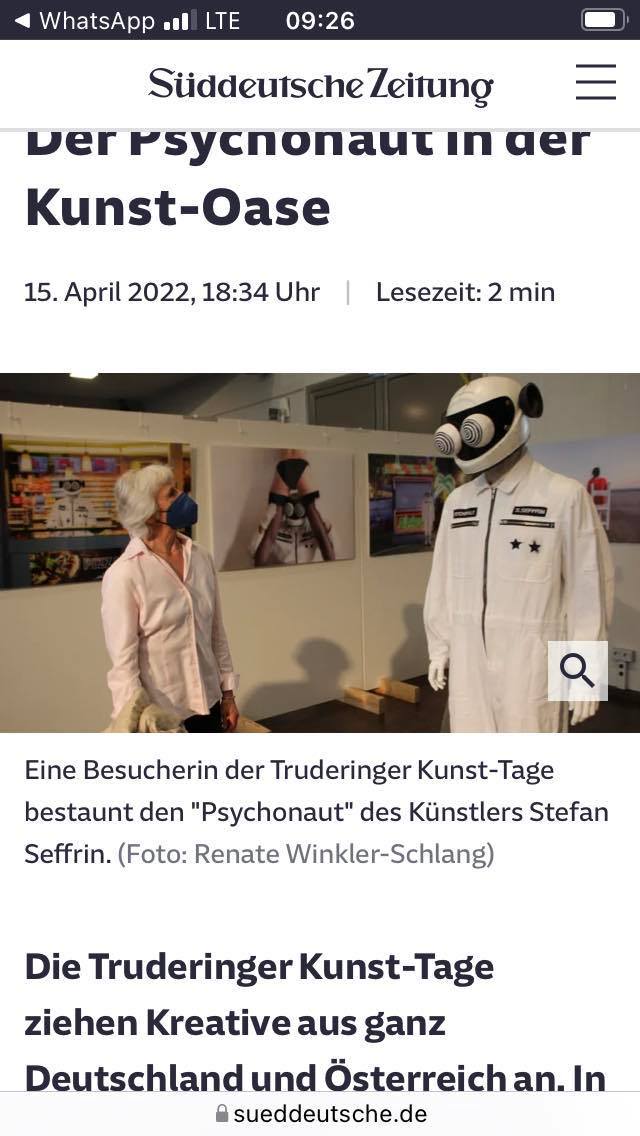640x1136 pixels.
Task: Tap the sueddeutsche.de address bar
Action: pyautogui.click(x=321, y=1113)
